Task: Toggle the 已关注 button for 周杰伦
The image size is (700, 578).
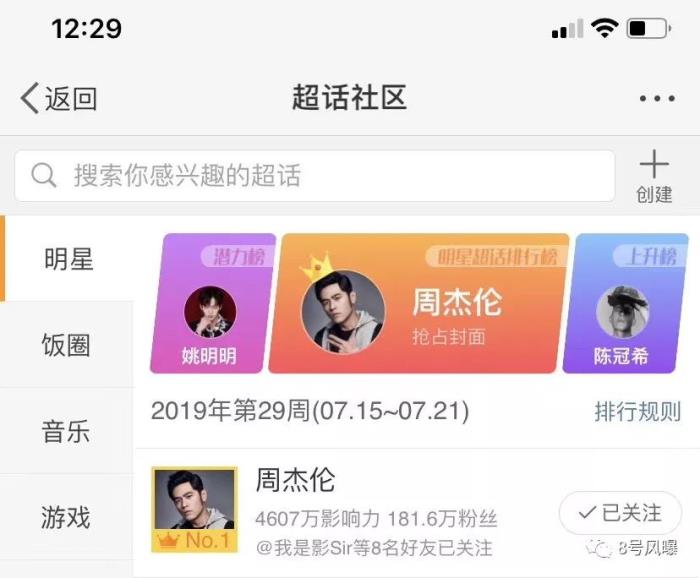Action: coord(620,513)
